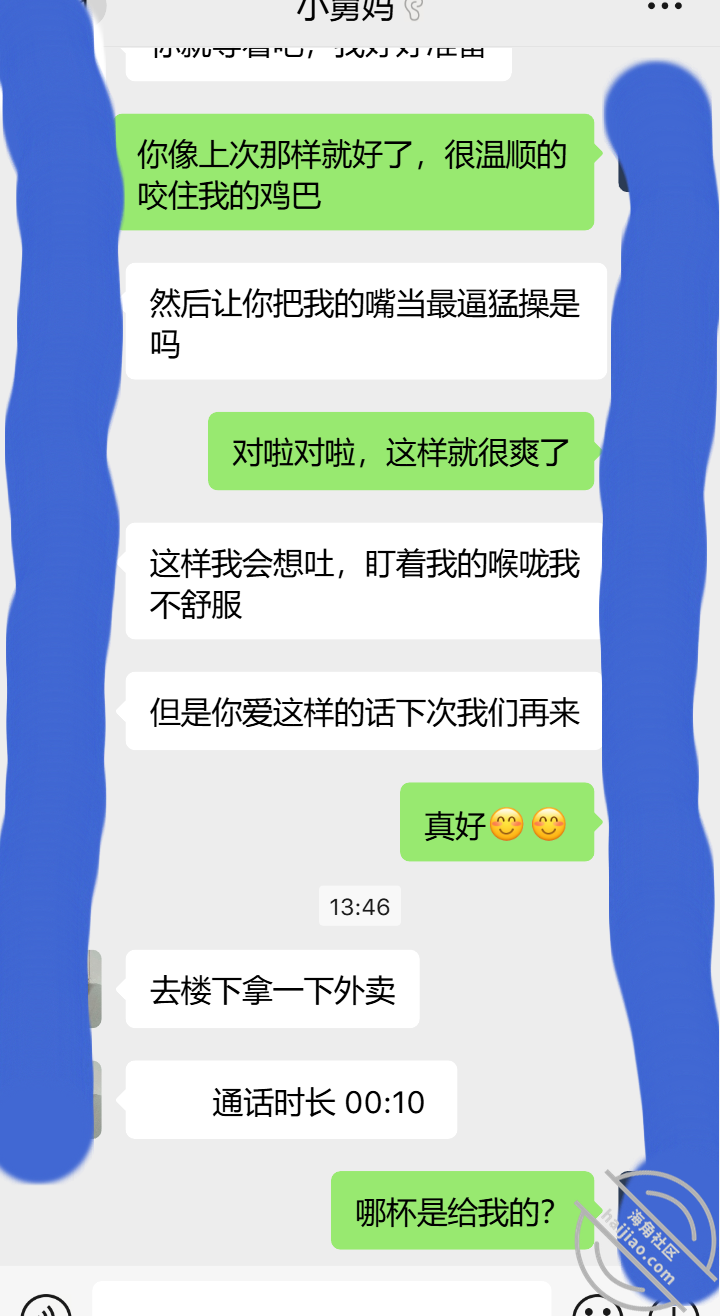Viewport: 720px width, 1316px height.
Task: Tap the green bubble '对啦对啦，这样就很爽了'
Action: click(x=400, y=451)
